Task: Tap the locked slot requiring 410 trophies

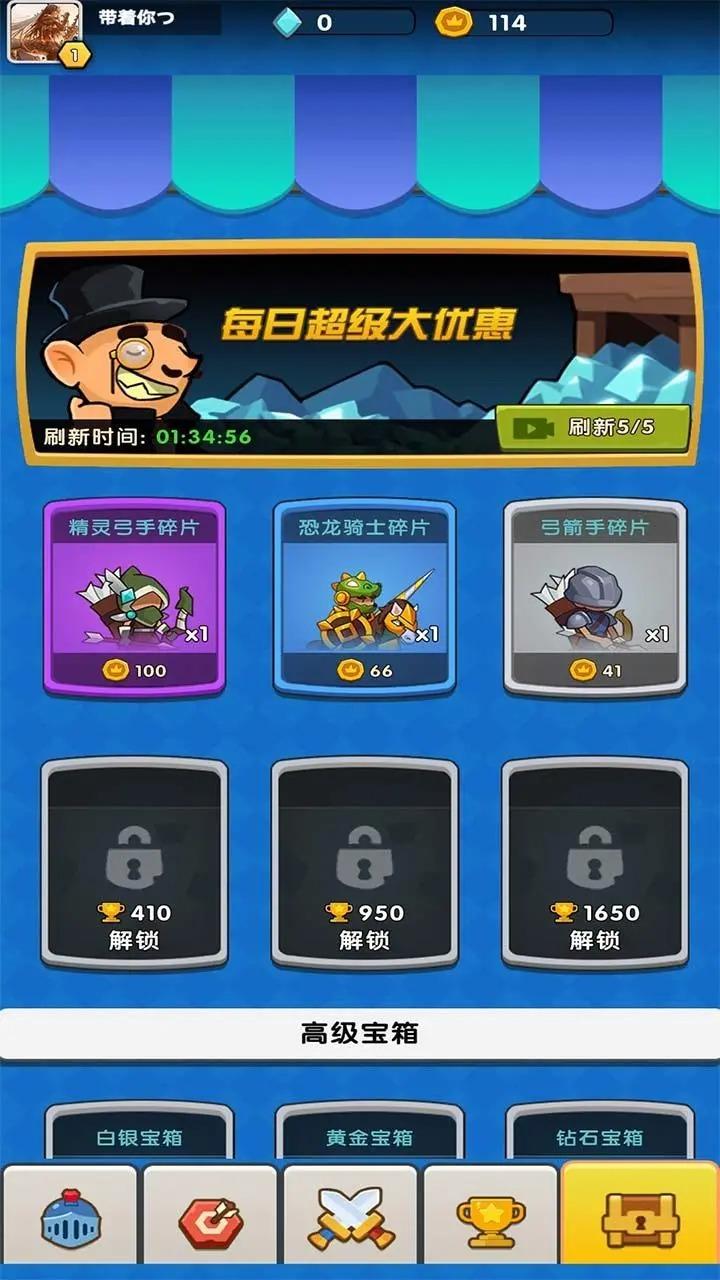Action: 134,862
